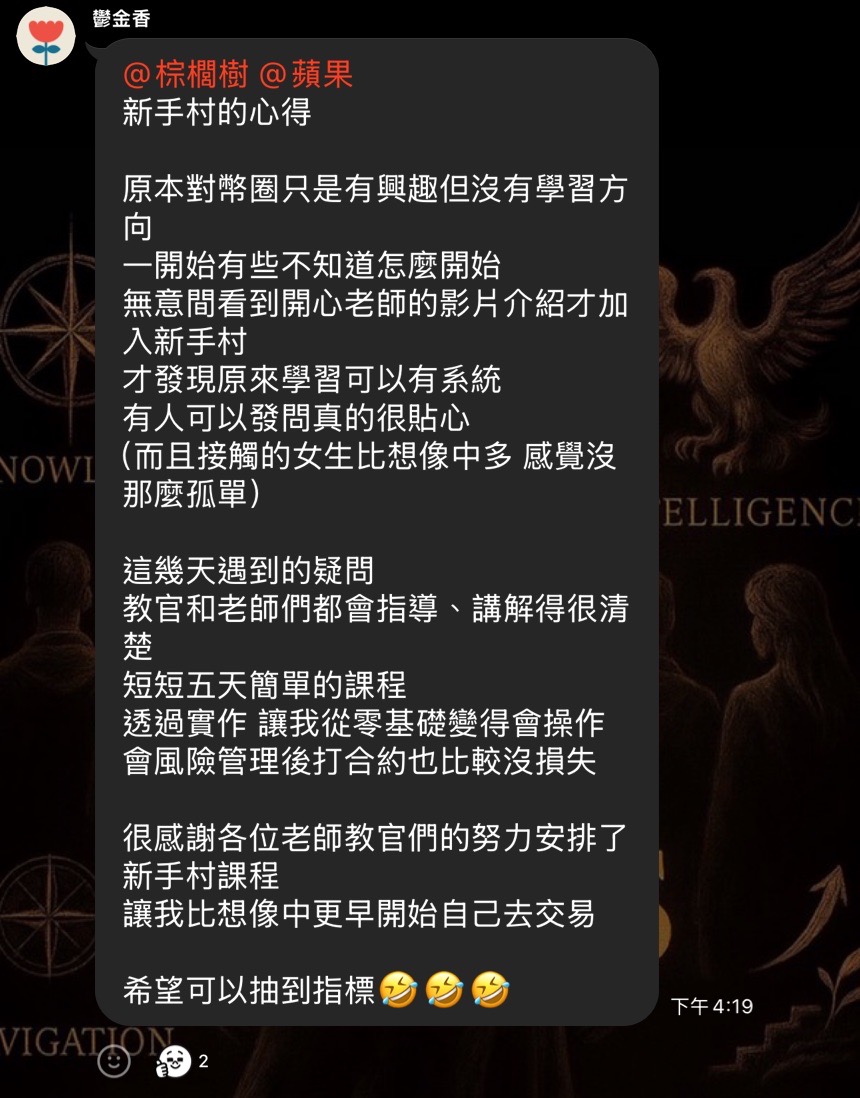Add a reaction with the smiley icon
This screenshot has height=1098, width=860.
click(114, 1061)
